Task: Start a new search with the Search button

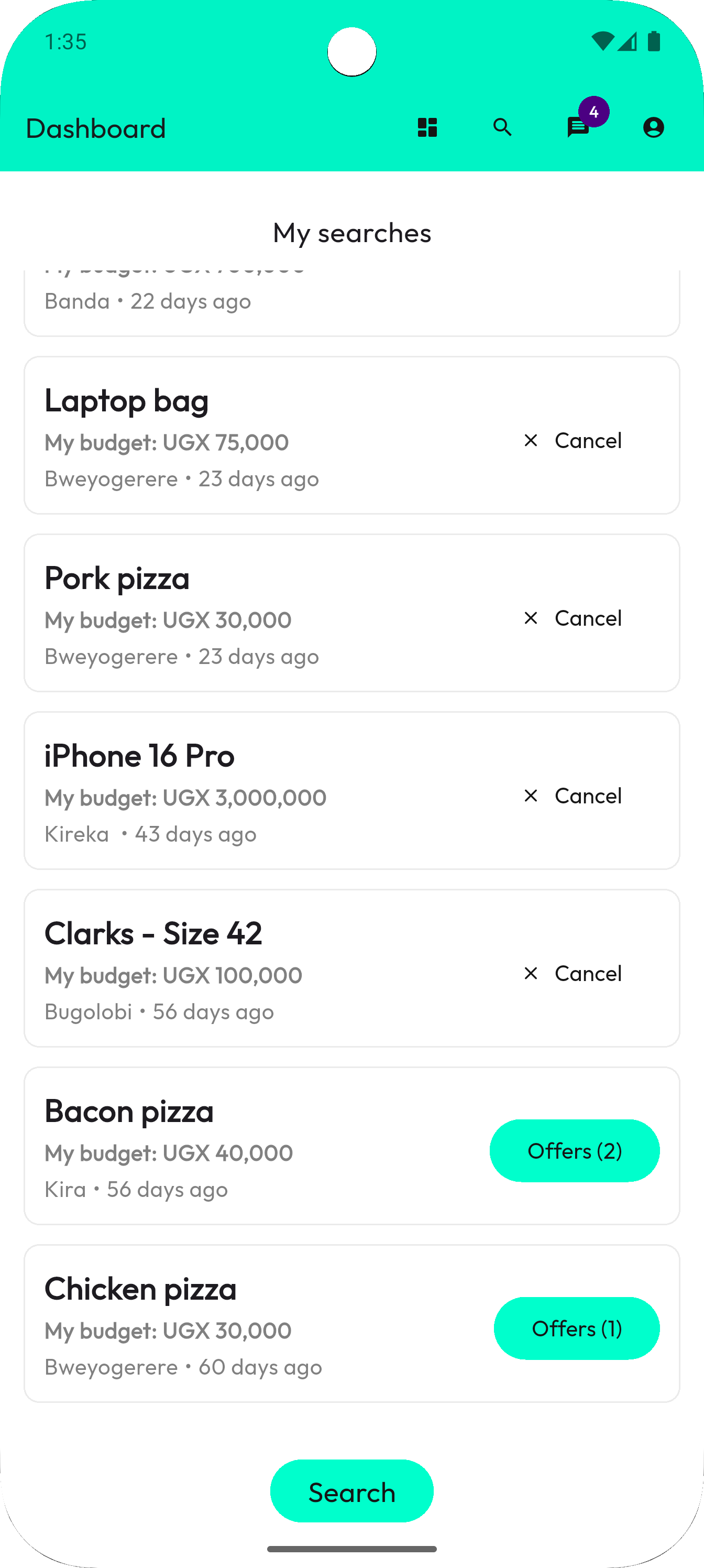Action: tap(351, 1491)
